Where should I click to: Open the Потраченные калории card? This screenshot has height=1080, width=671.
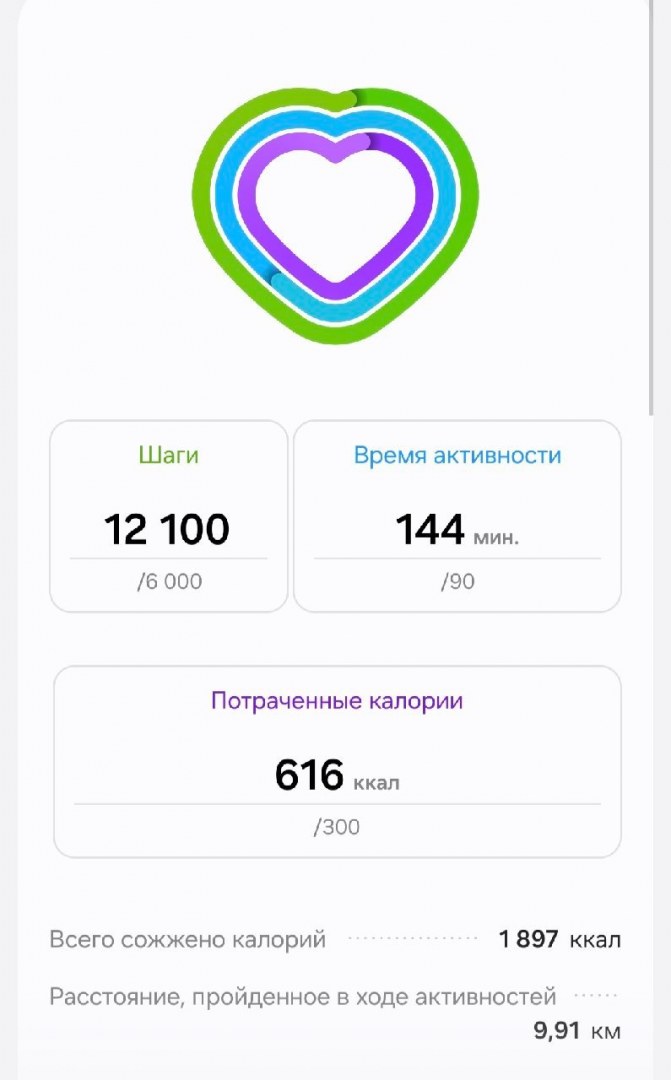pos(338,761)
